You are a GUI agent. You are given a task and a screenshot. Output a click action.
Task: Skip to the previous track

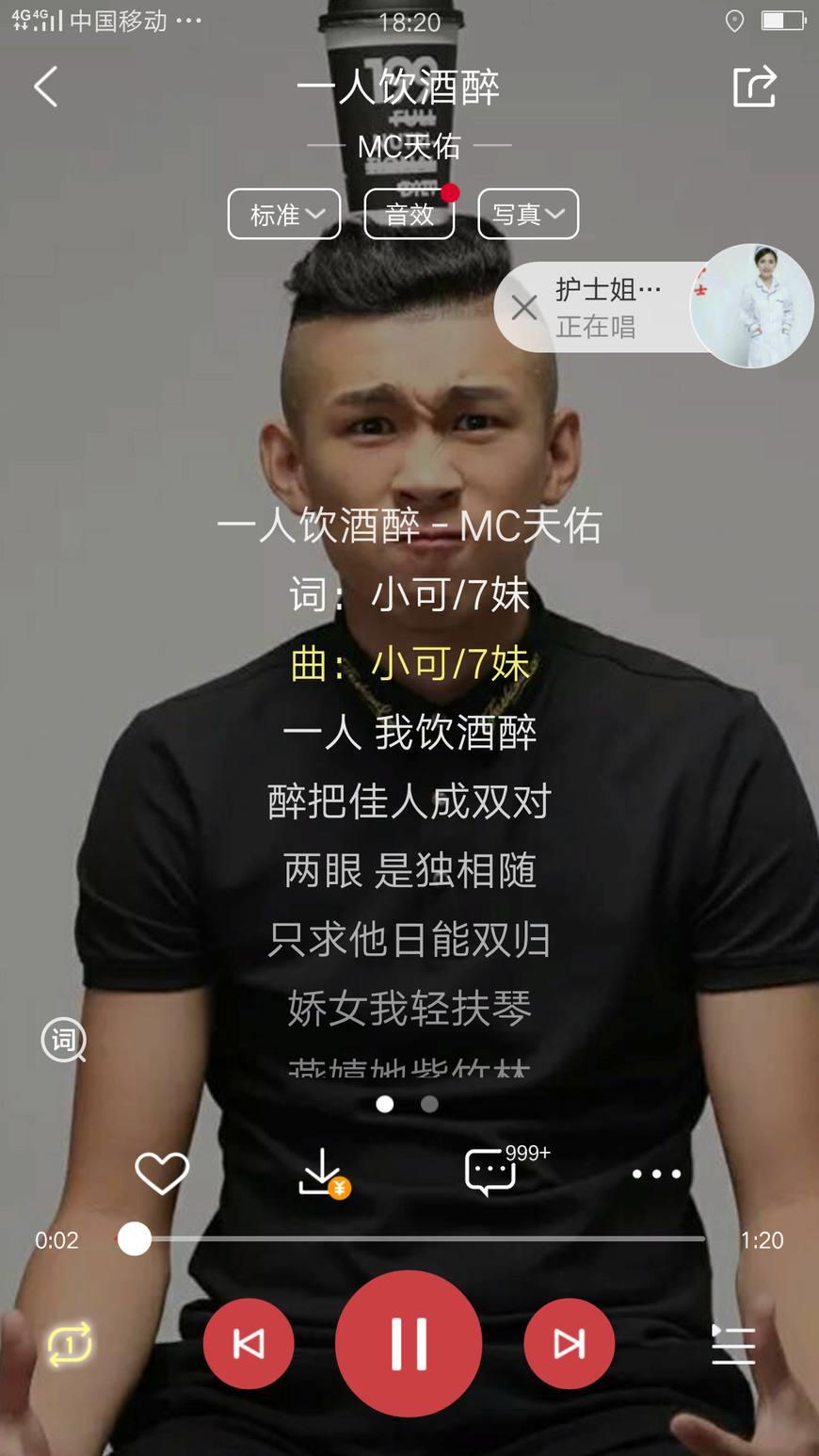[x=249, y=1344]
